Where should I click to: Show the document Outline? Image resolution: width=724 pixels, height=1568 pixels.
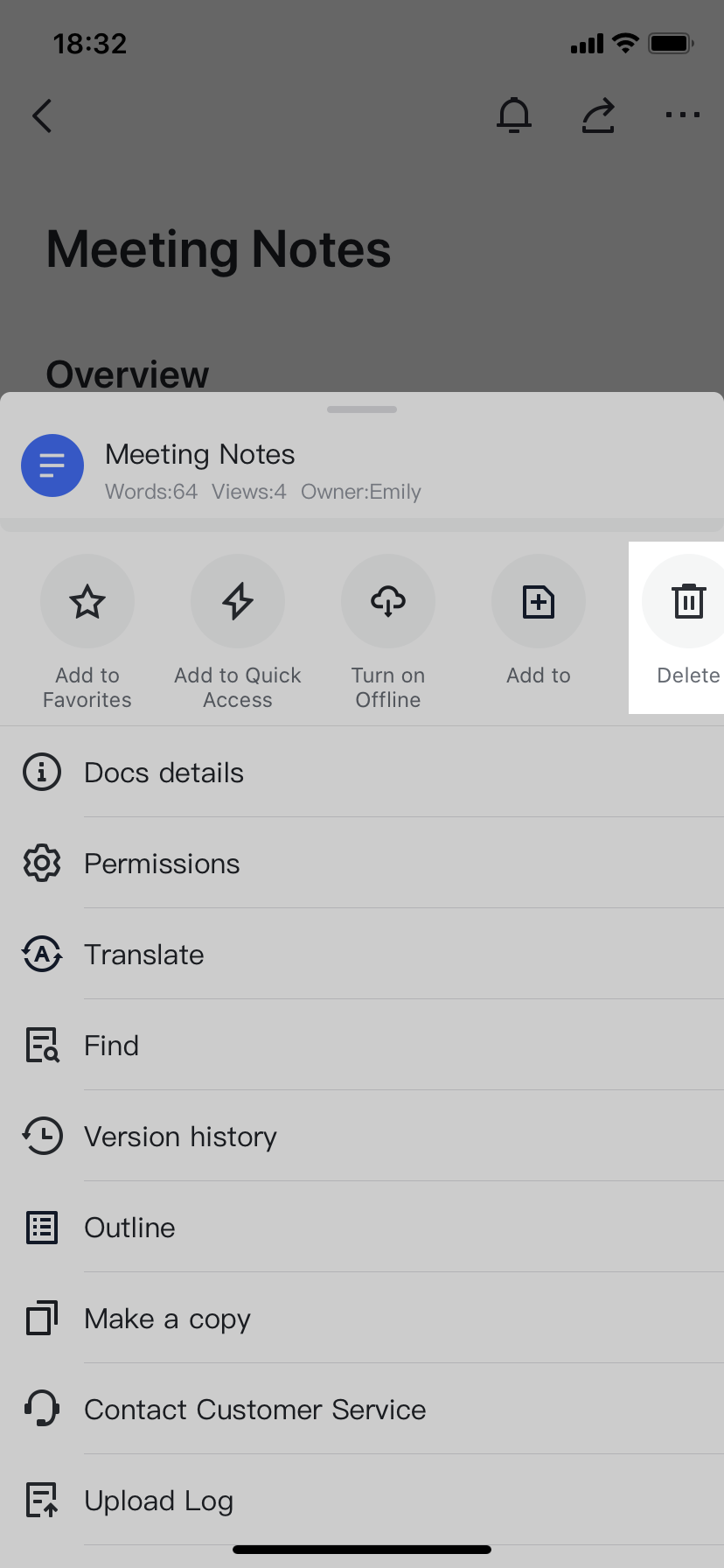point(129,1227)
